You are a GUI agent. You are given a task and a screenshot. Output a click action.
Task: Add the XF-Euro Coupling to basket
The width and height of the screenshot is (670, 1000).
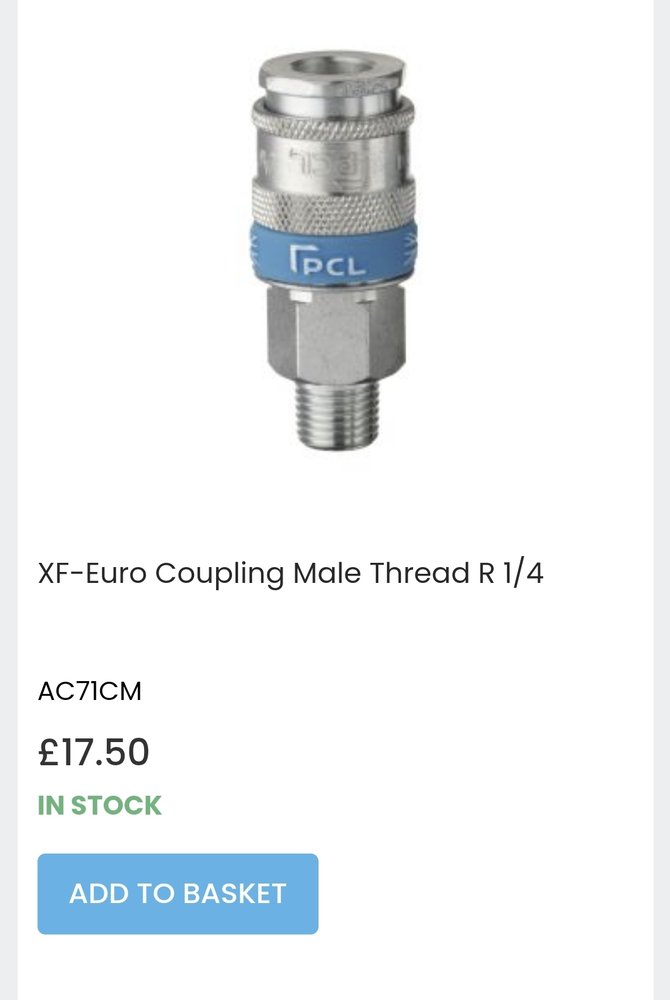pos(178,893)
